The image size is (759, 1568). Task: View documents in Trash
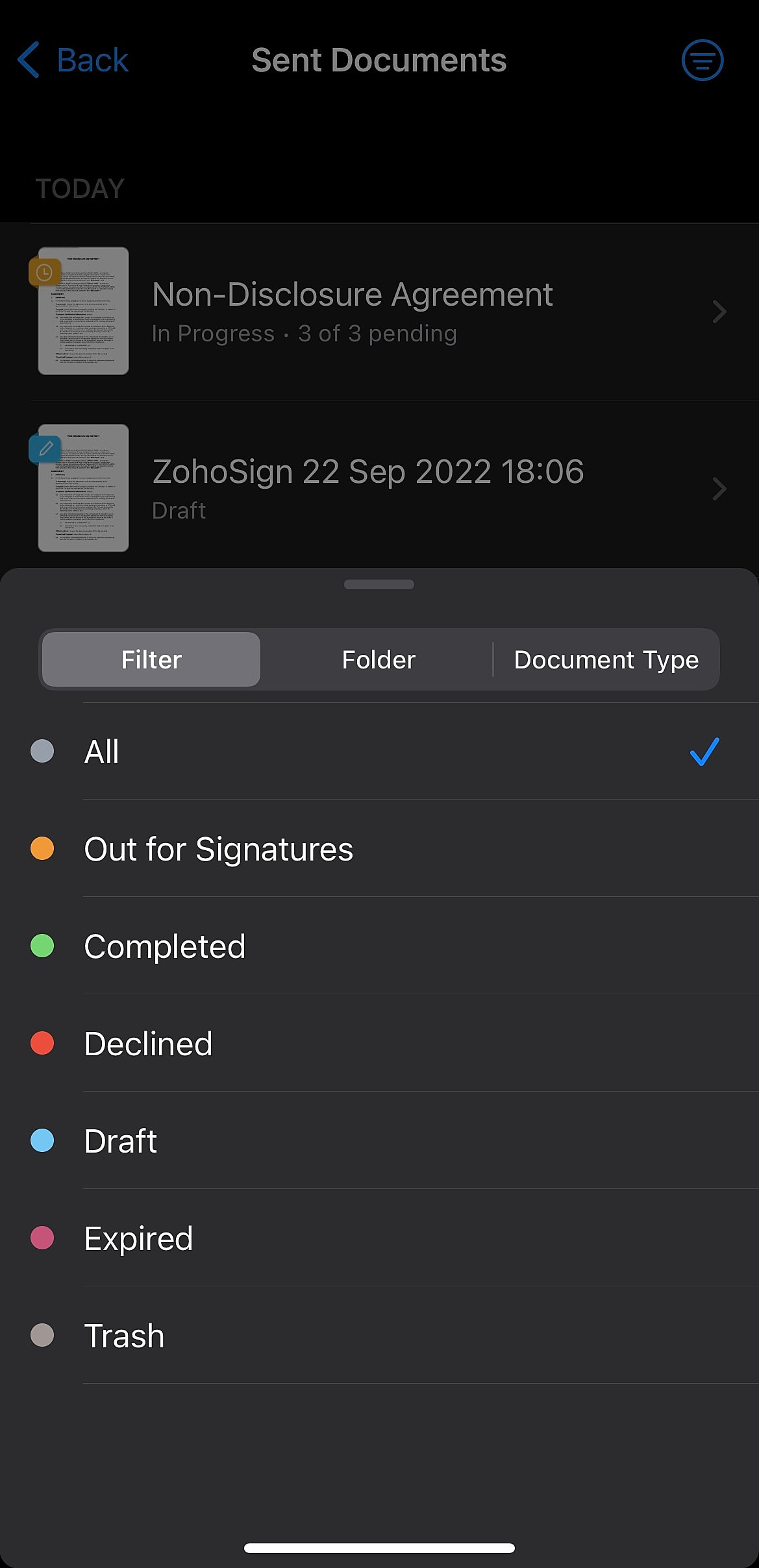click(x=379, y=1336)
